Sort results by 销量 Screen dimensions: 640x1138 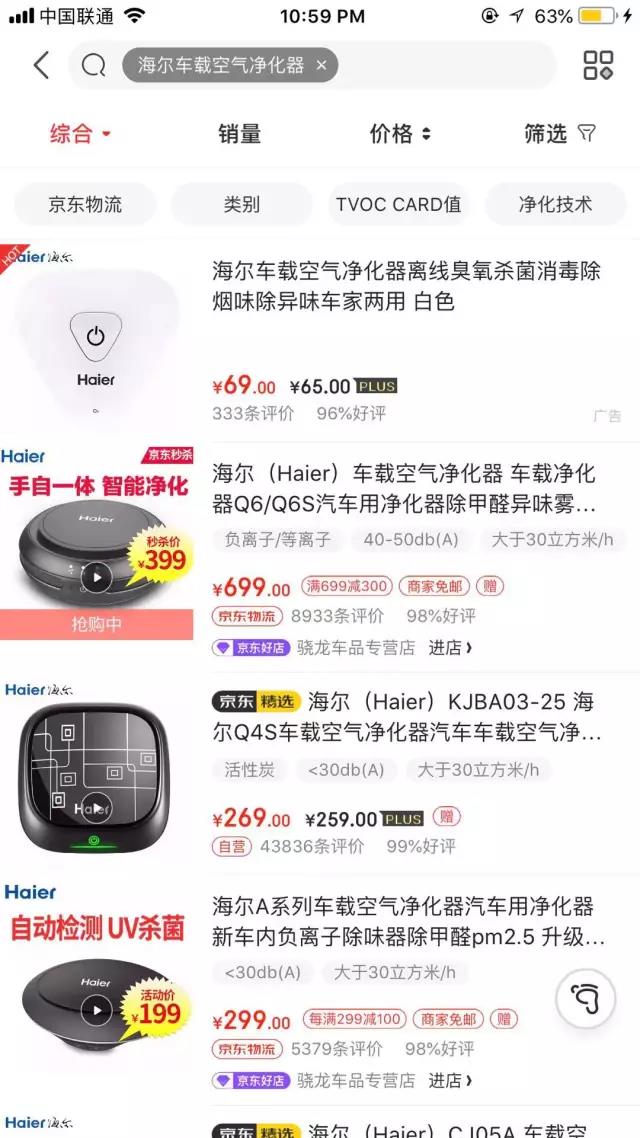[240, 134]
